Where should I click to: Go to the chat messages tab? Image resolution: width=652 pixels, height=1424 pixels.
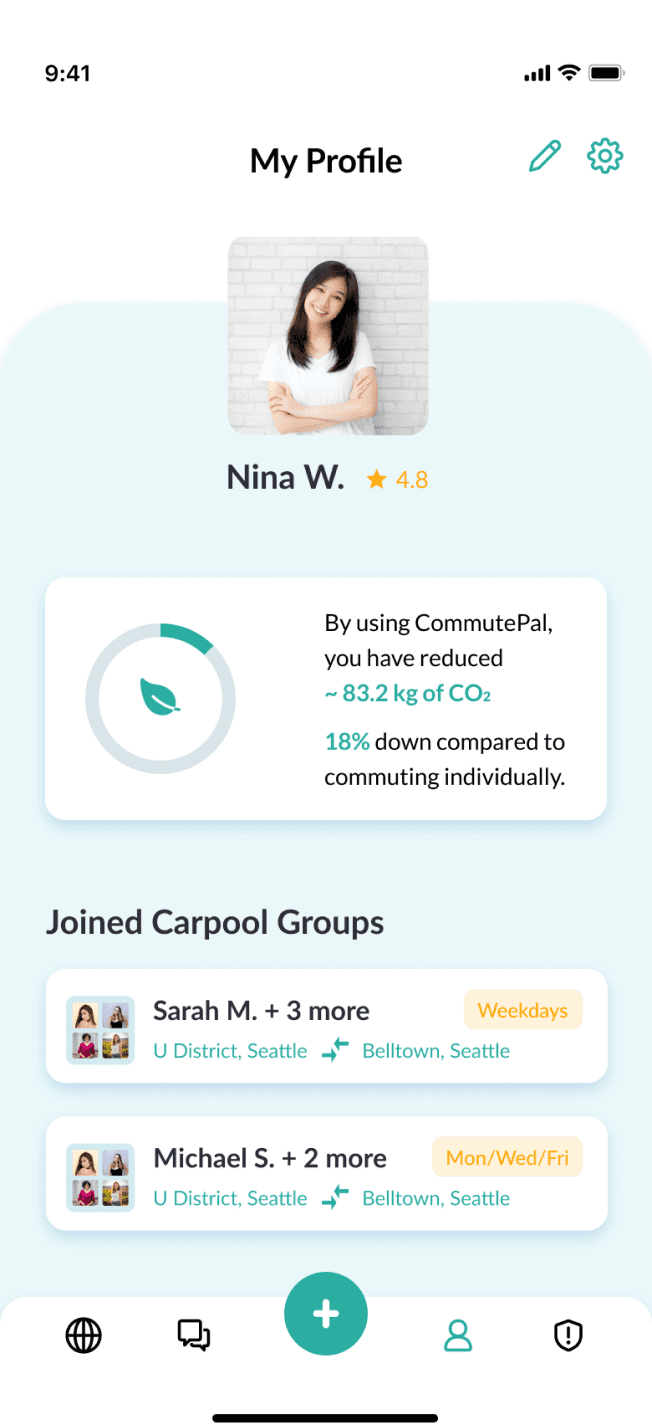(194, 1335)
